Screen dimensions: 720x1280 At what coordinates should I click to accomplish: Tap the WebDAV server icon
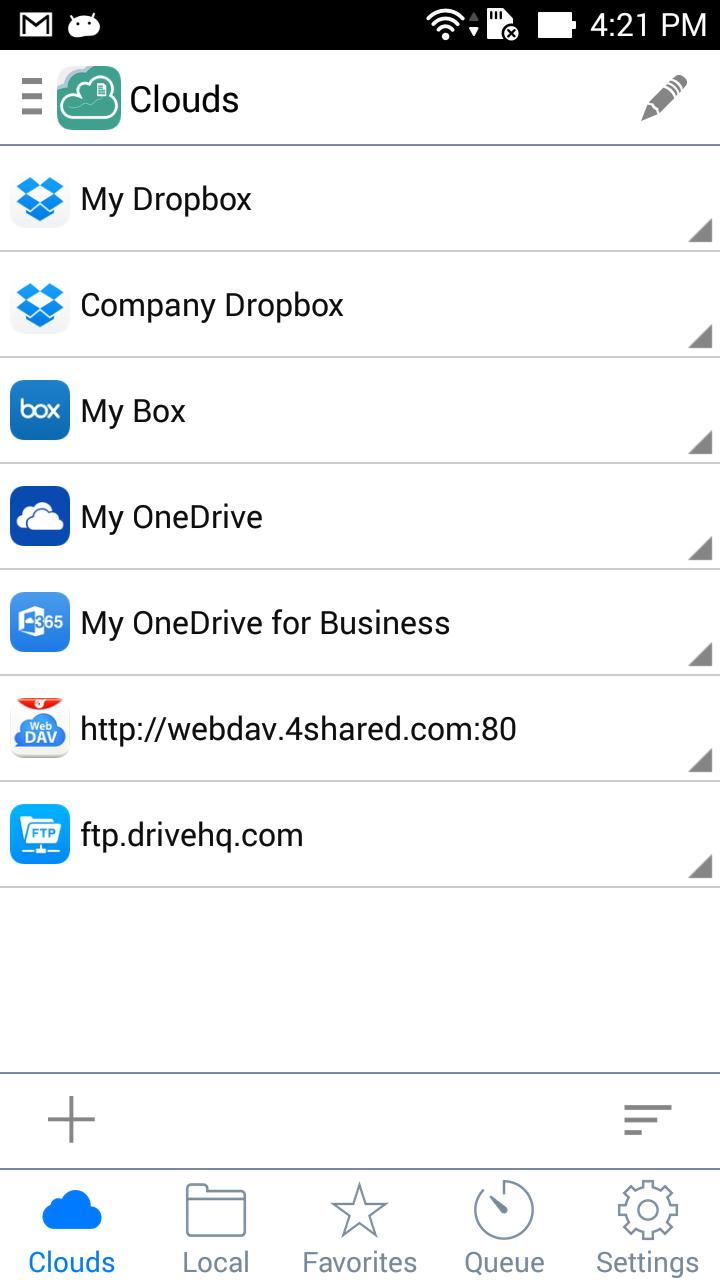39,728
